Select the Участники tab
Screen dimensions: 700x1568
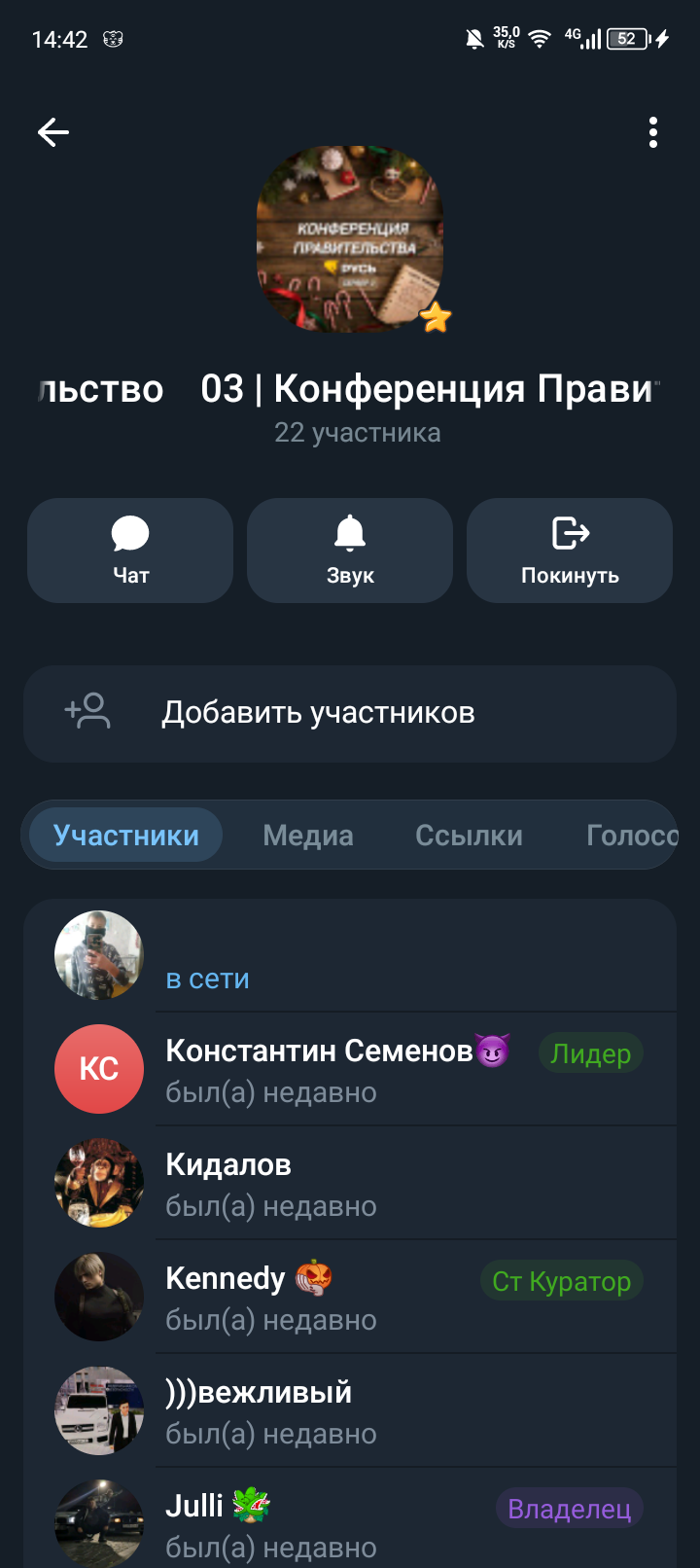pos(126,836)
